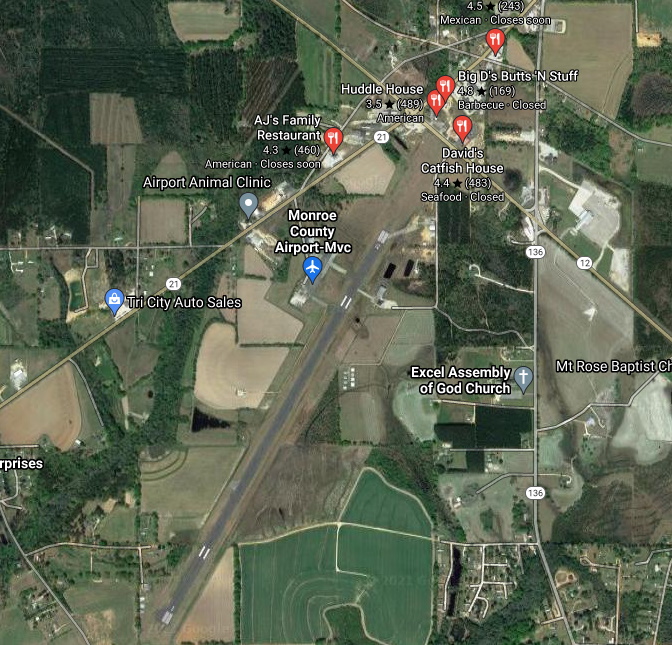The image size is (672, 645).
Task: View David's Catfish House marker details
Action: [x=461, y=127]
